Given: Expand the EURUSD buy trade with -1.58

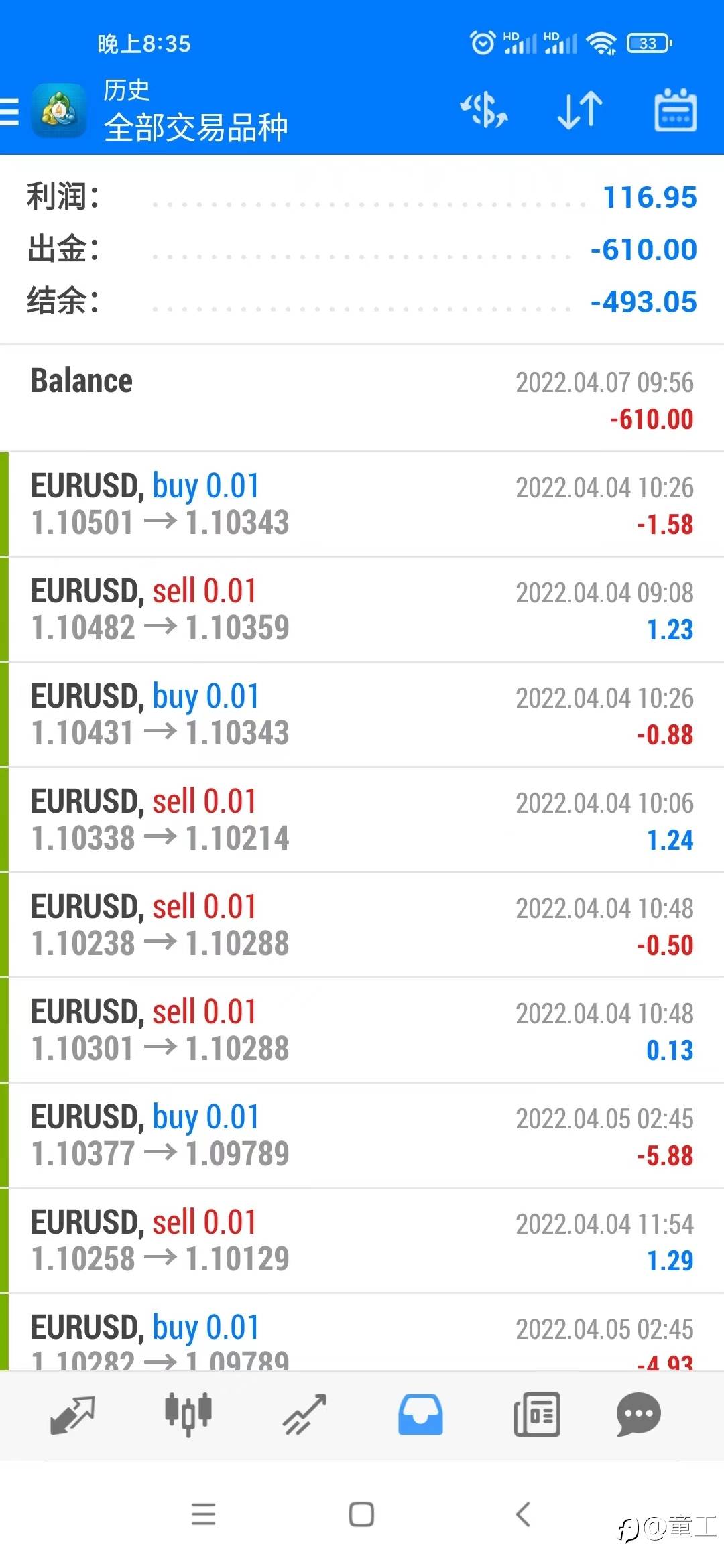Looking at the screenshot, I should click(x=362, y=504).
